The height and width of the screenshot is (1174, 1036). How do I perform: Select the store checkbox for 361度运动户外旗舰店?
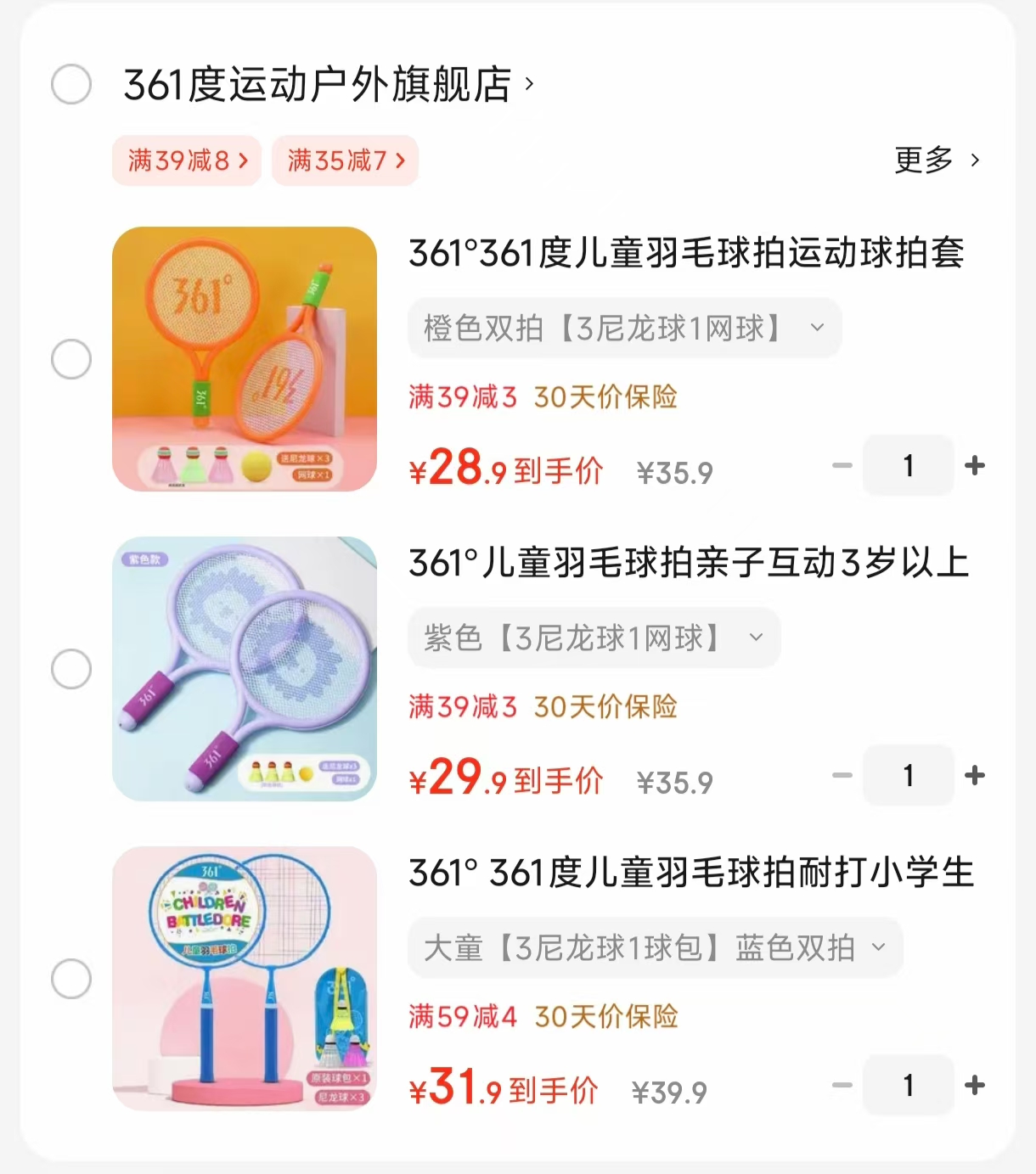[x=71, y=84]
